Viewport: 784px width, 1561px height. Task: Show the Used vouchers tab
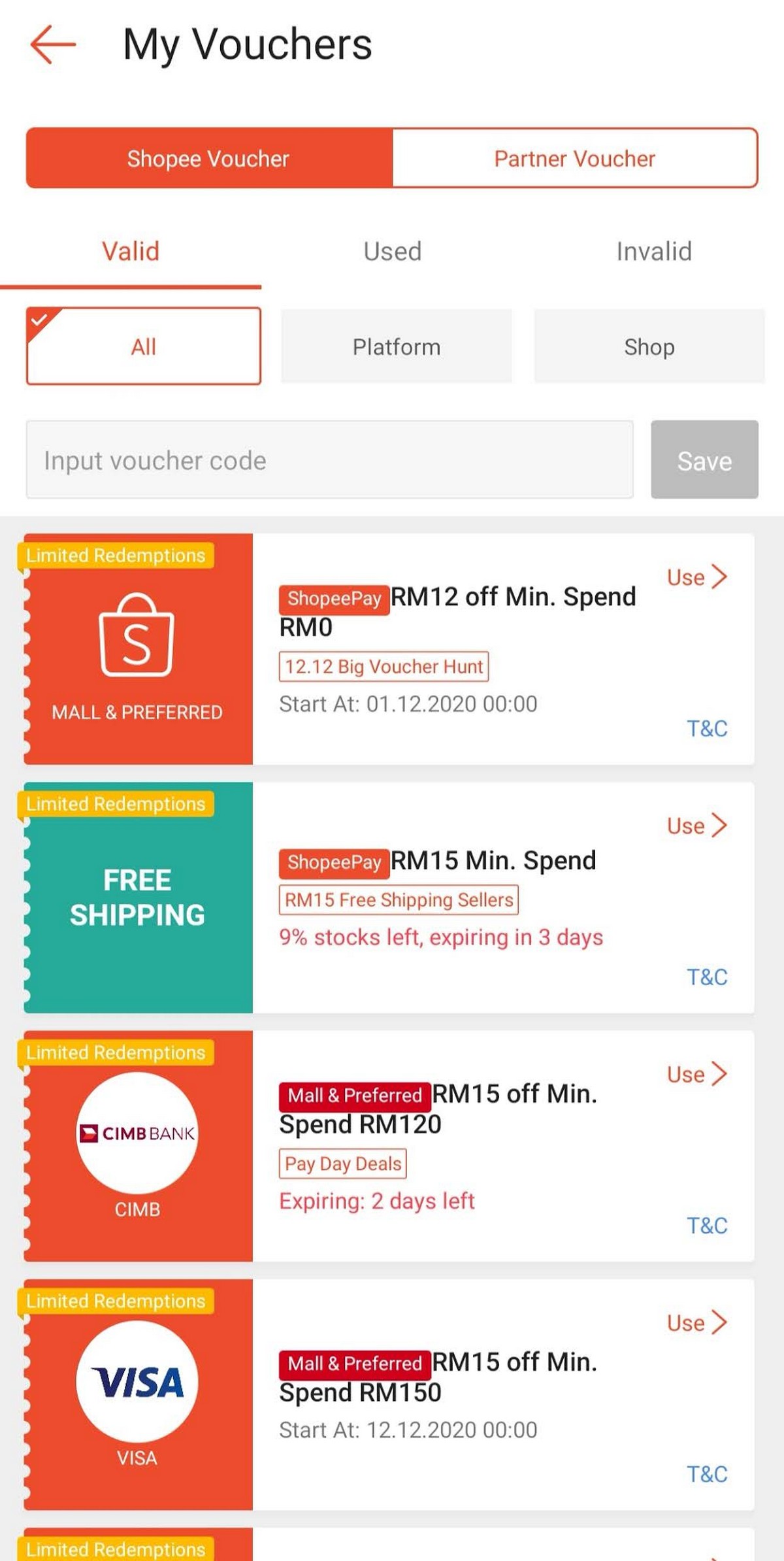(392, 252)
